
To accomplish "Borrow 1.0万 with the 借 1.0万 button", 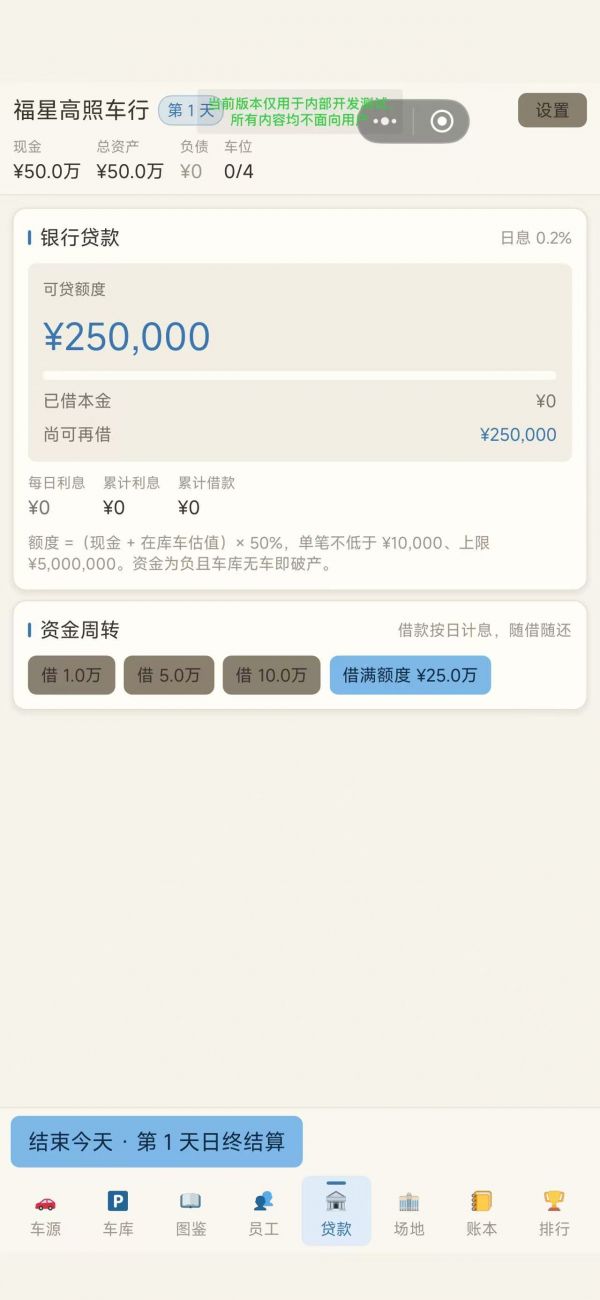I will click(71, 675).
